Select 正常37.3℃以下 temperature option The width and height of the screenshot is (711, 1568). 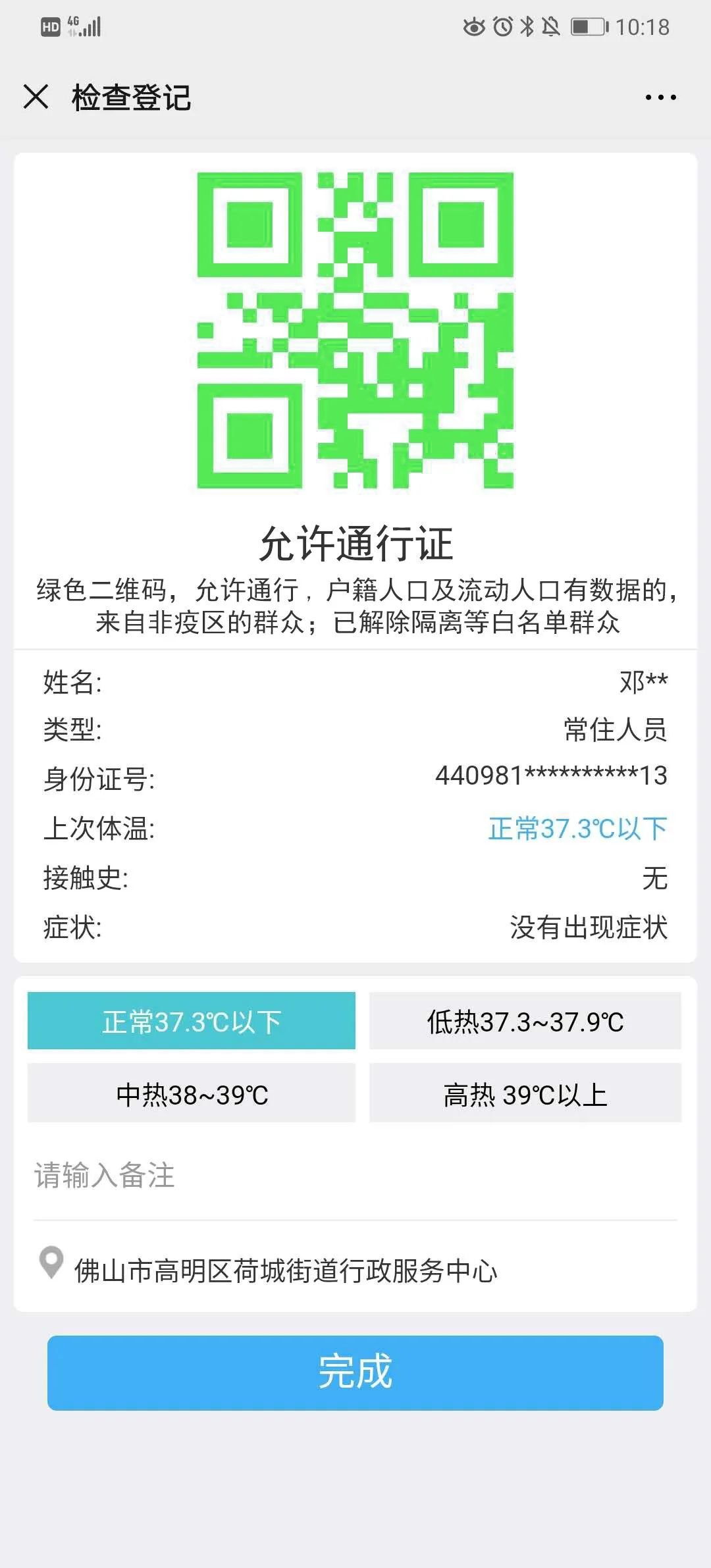pyautogui.click(x=192, y=1021)
